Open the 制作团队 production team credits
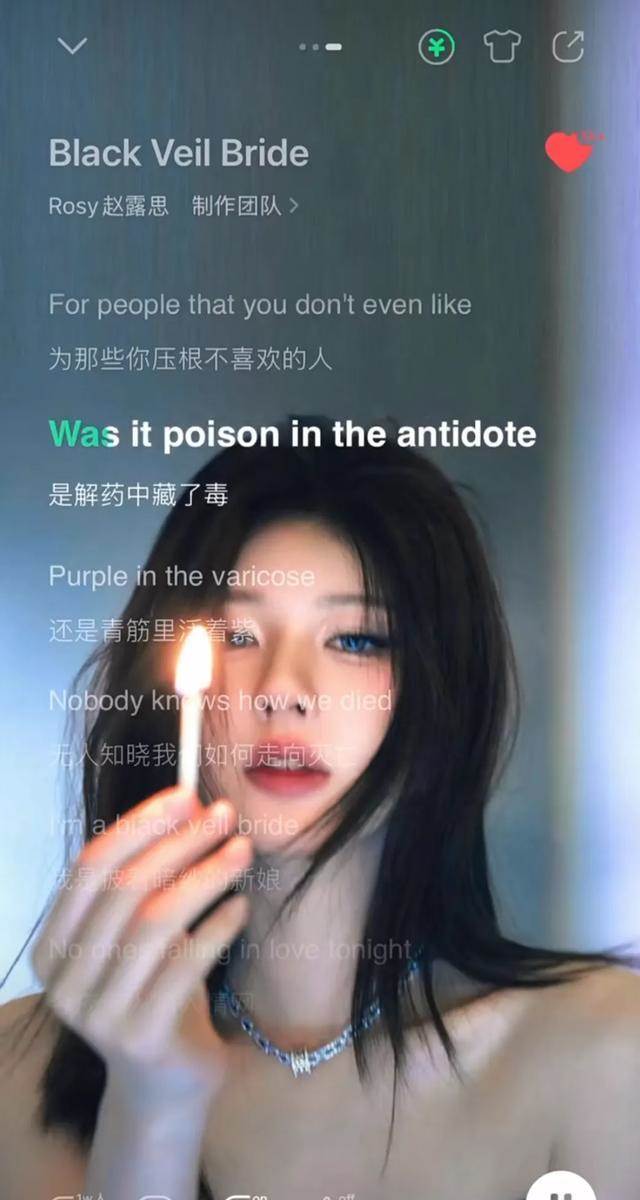 (x=244, y=207)
